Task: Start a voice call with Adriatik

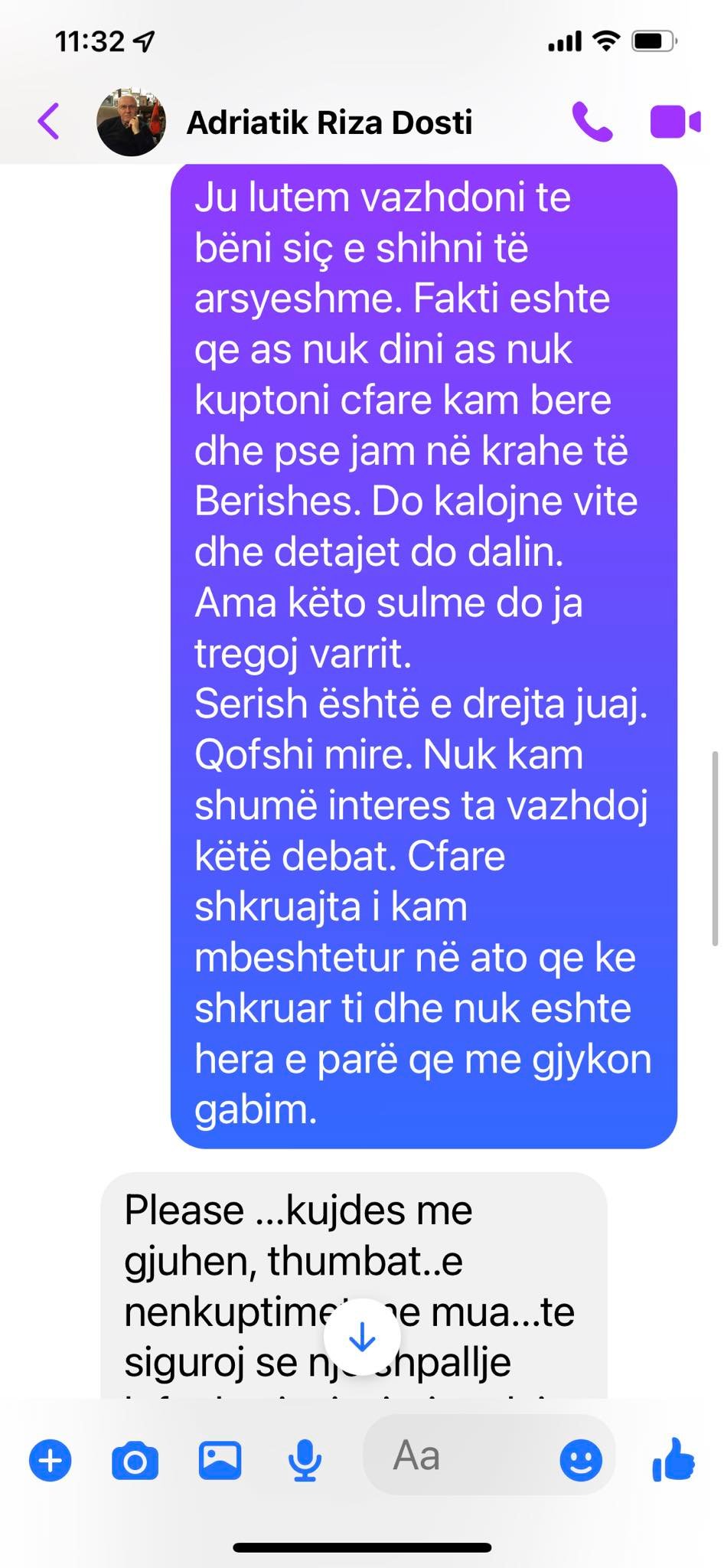Action: click(x=592, y=122)
